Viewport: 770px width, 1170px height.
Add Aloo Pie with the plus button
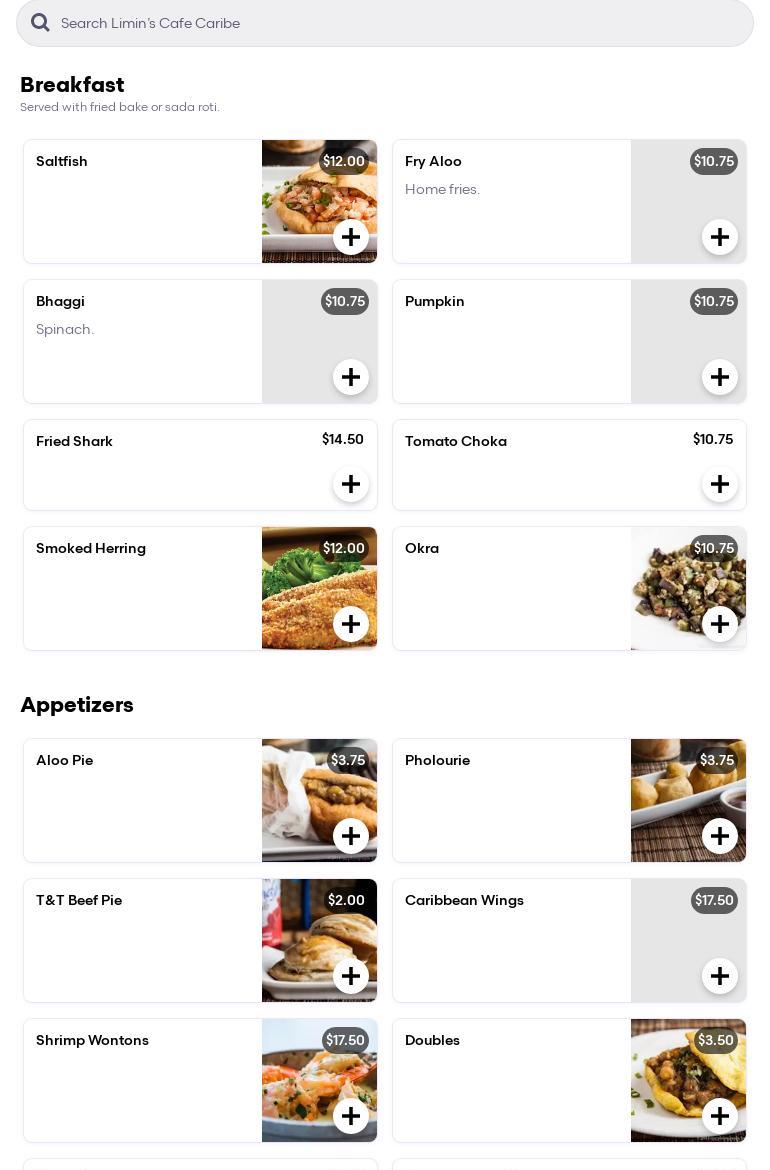(351, 836)
